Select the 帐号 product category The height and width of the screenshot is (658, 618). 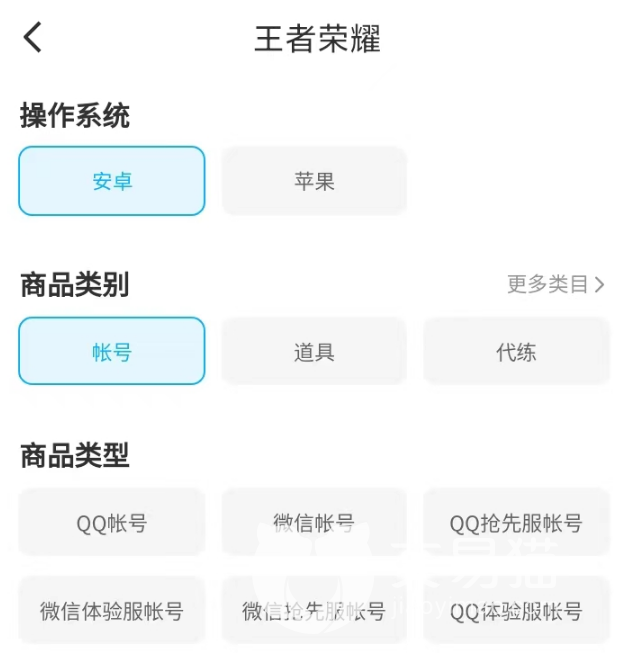coord(112,351)
